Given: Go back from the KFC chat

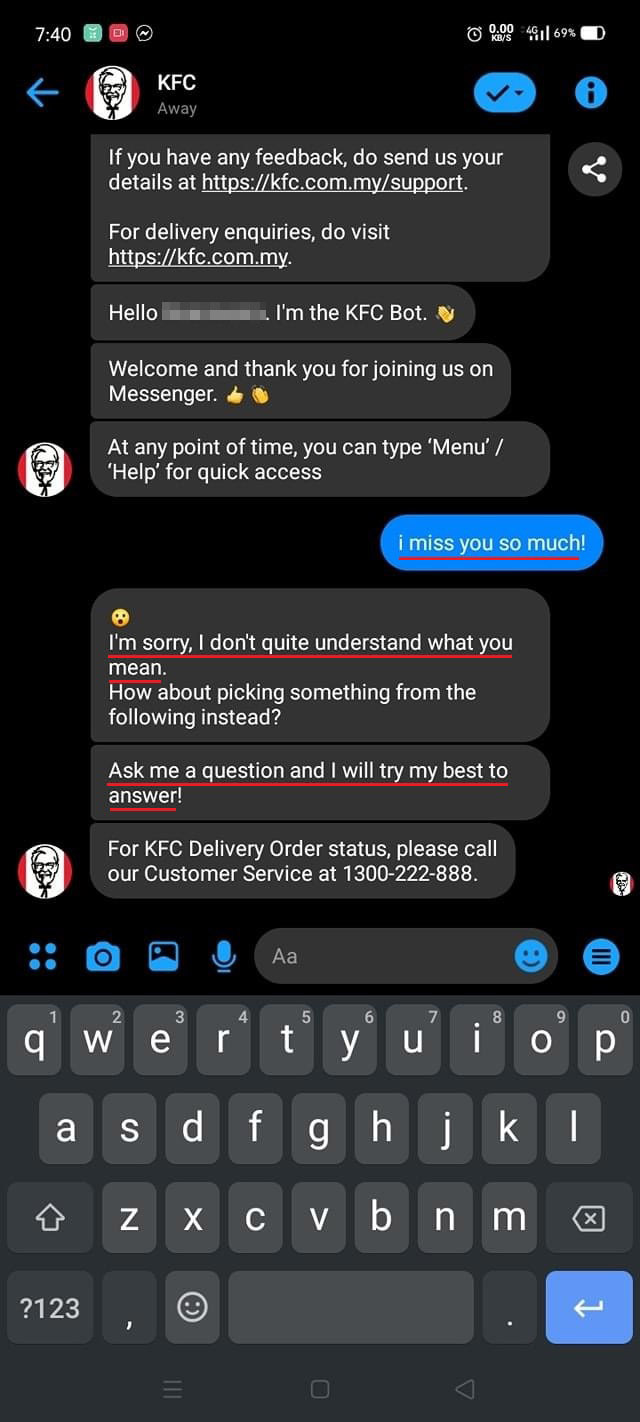Looking at the screenshot, I should point(42,93).
